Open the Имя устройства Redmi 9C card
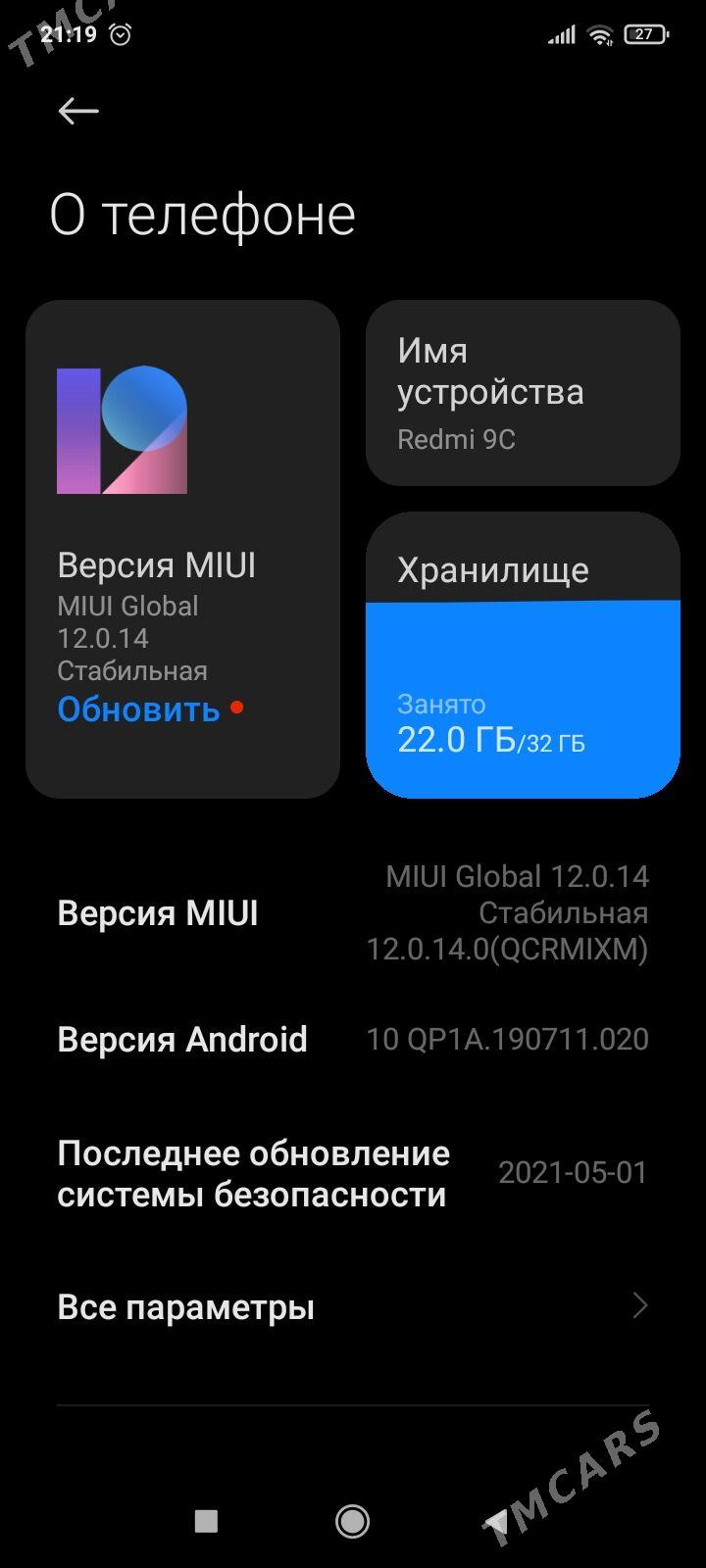This screenshot has width=706, height=1568. 522,392
